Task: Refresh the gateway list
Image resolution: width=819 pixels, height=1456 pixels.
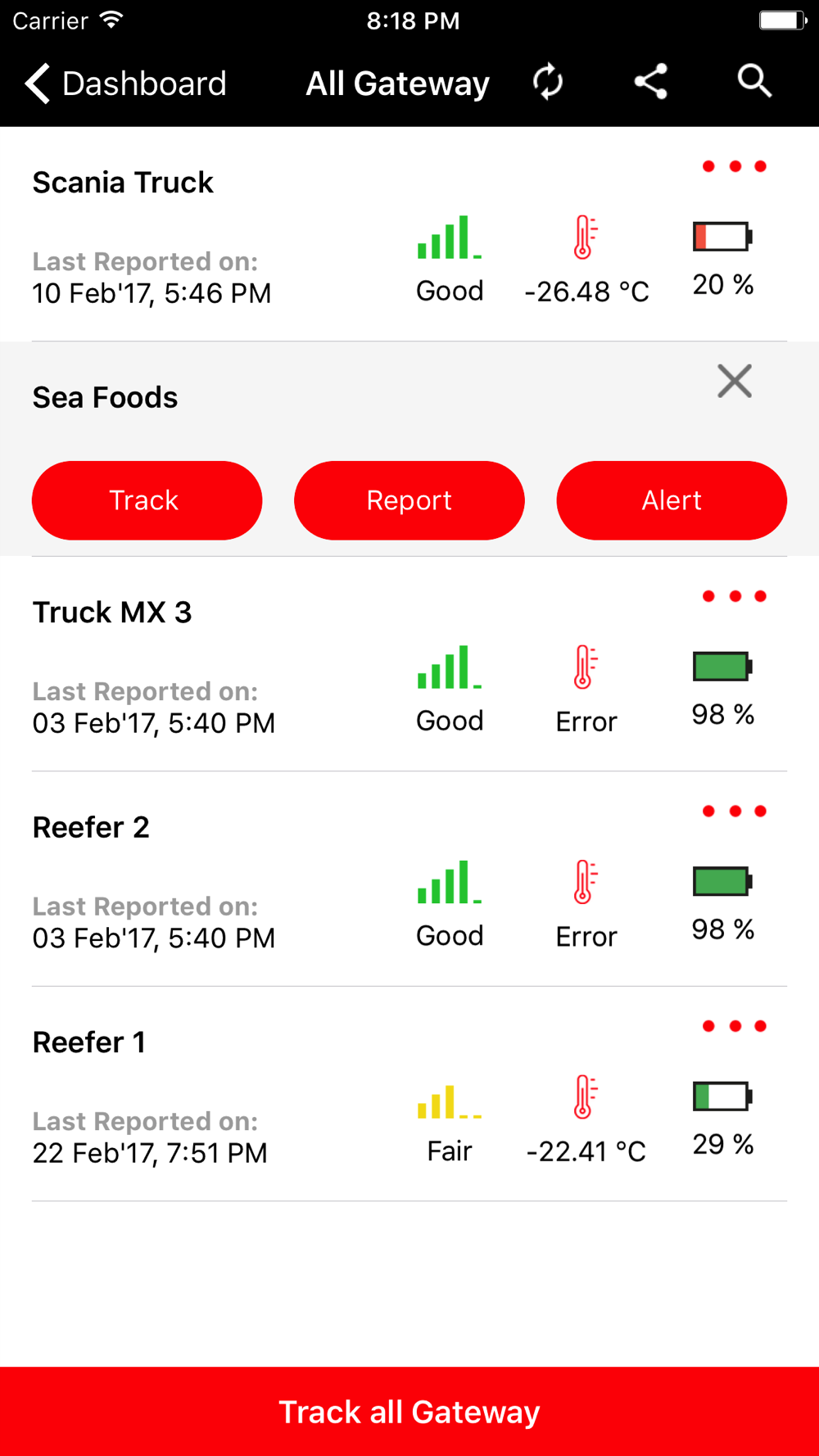Action: pyautogui.click(x=548, y=82)
